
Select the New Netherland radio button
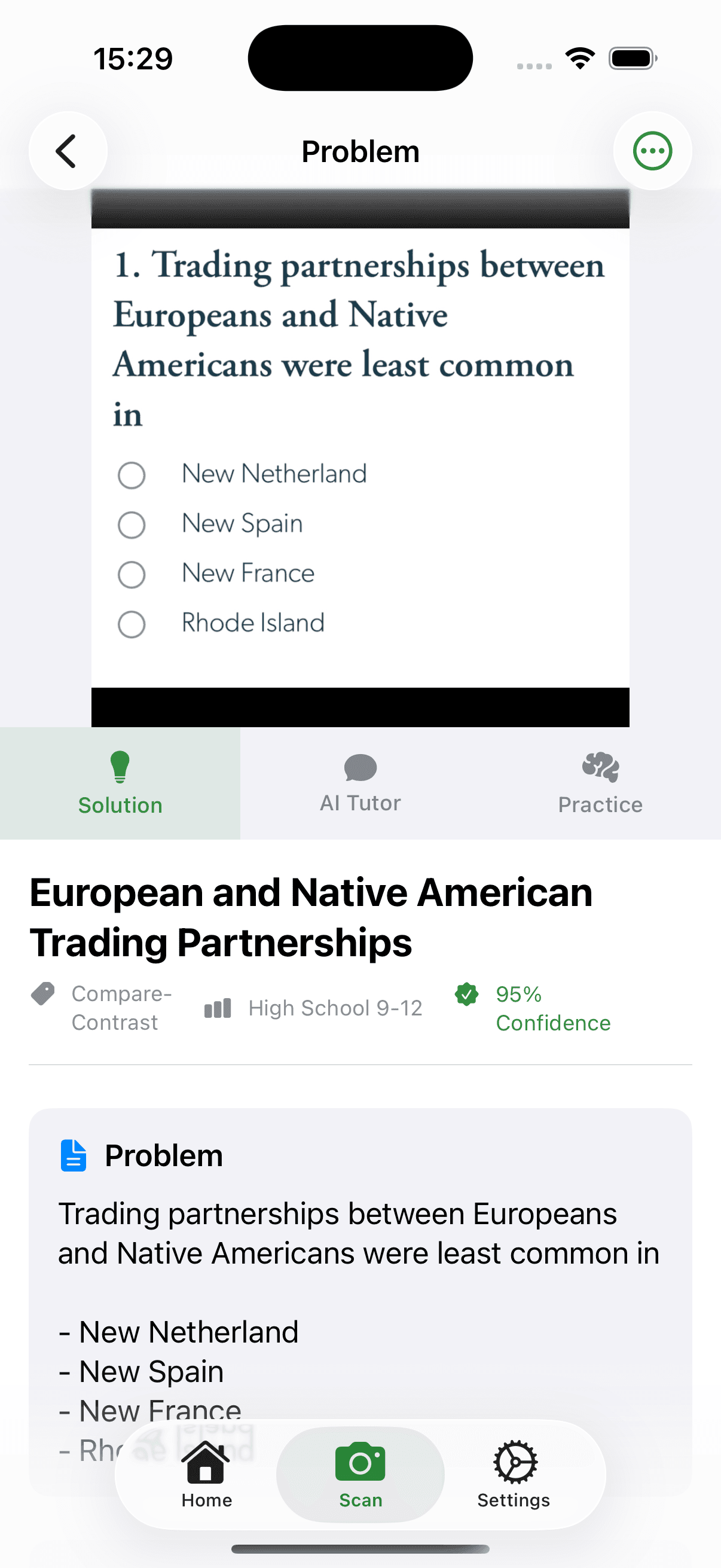[x=132, y=475]
